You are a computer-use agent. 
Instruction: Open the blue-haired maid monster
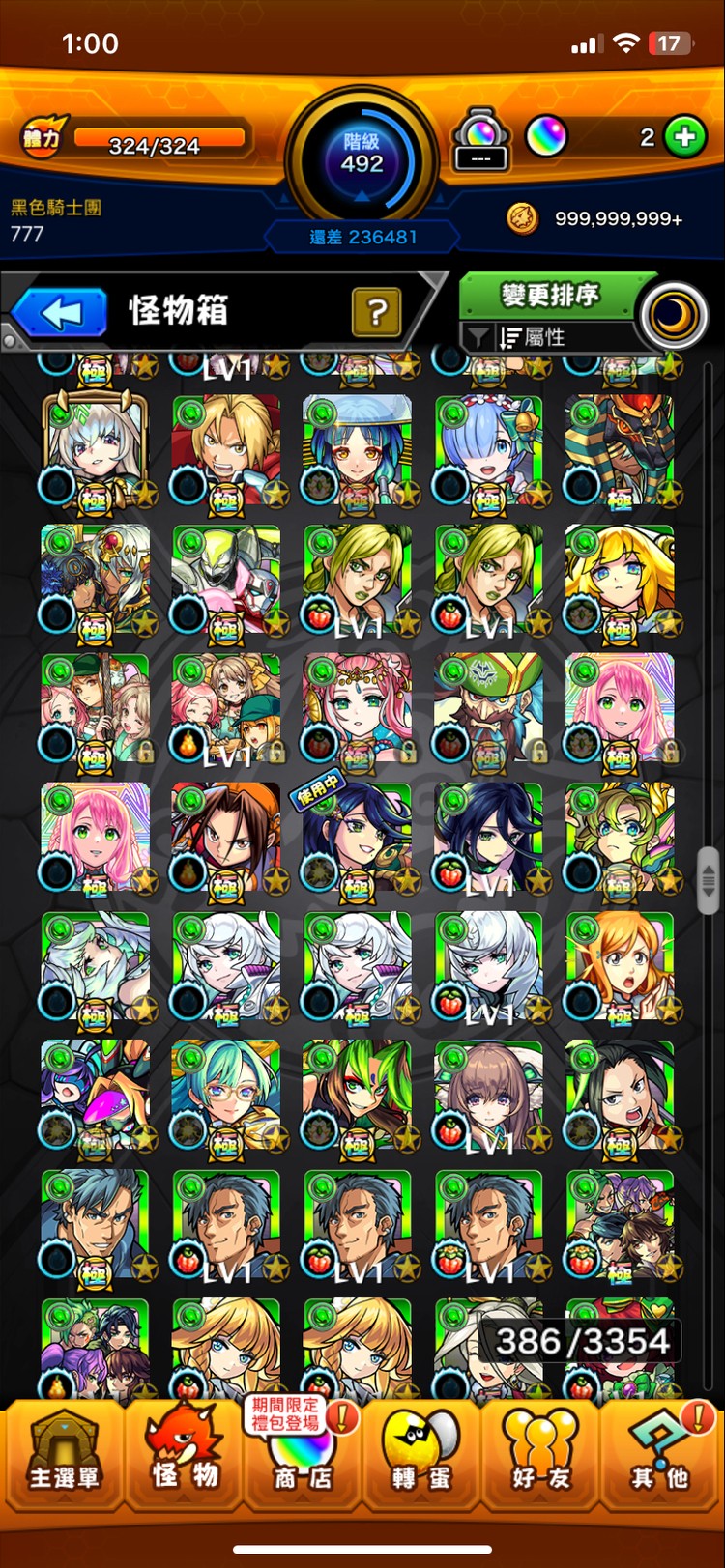[488, 450]
